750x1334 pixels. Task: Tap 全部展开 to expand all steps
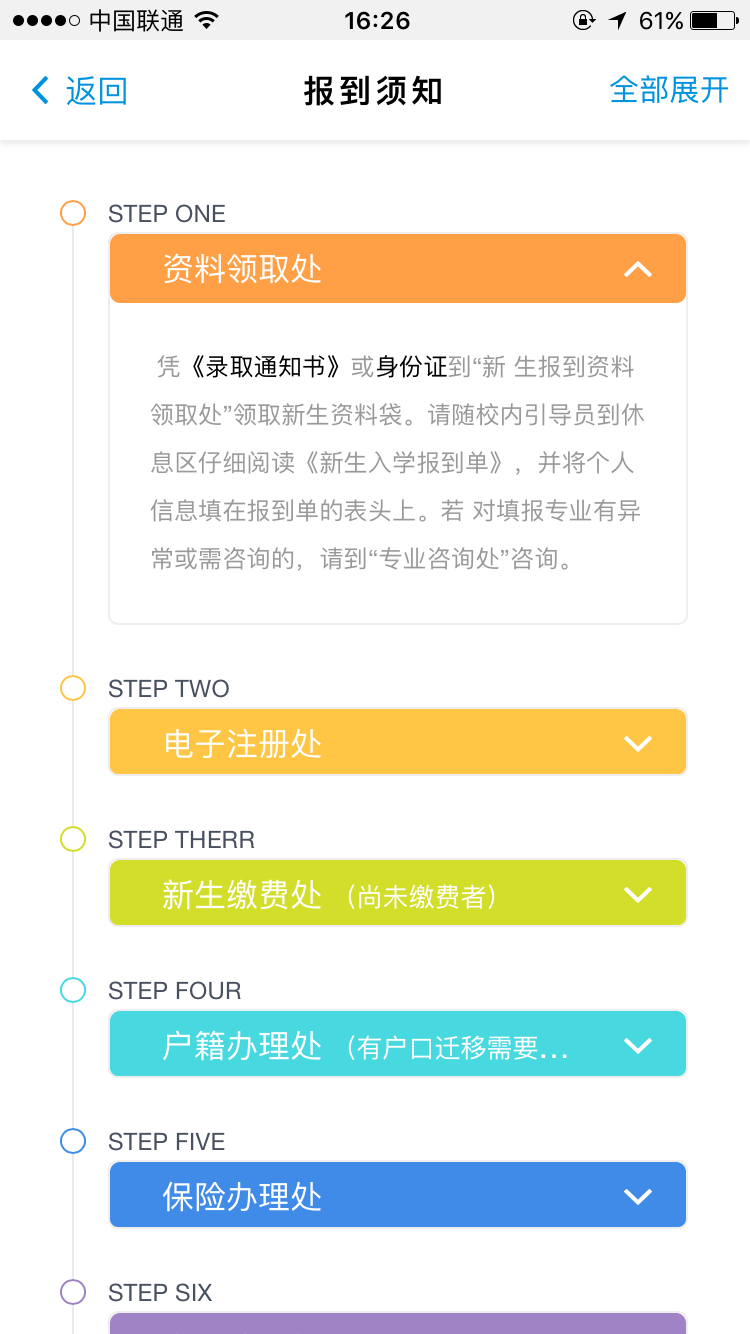pos(668,90)
